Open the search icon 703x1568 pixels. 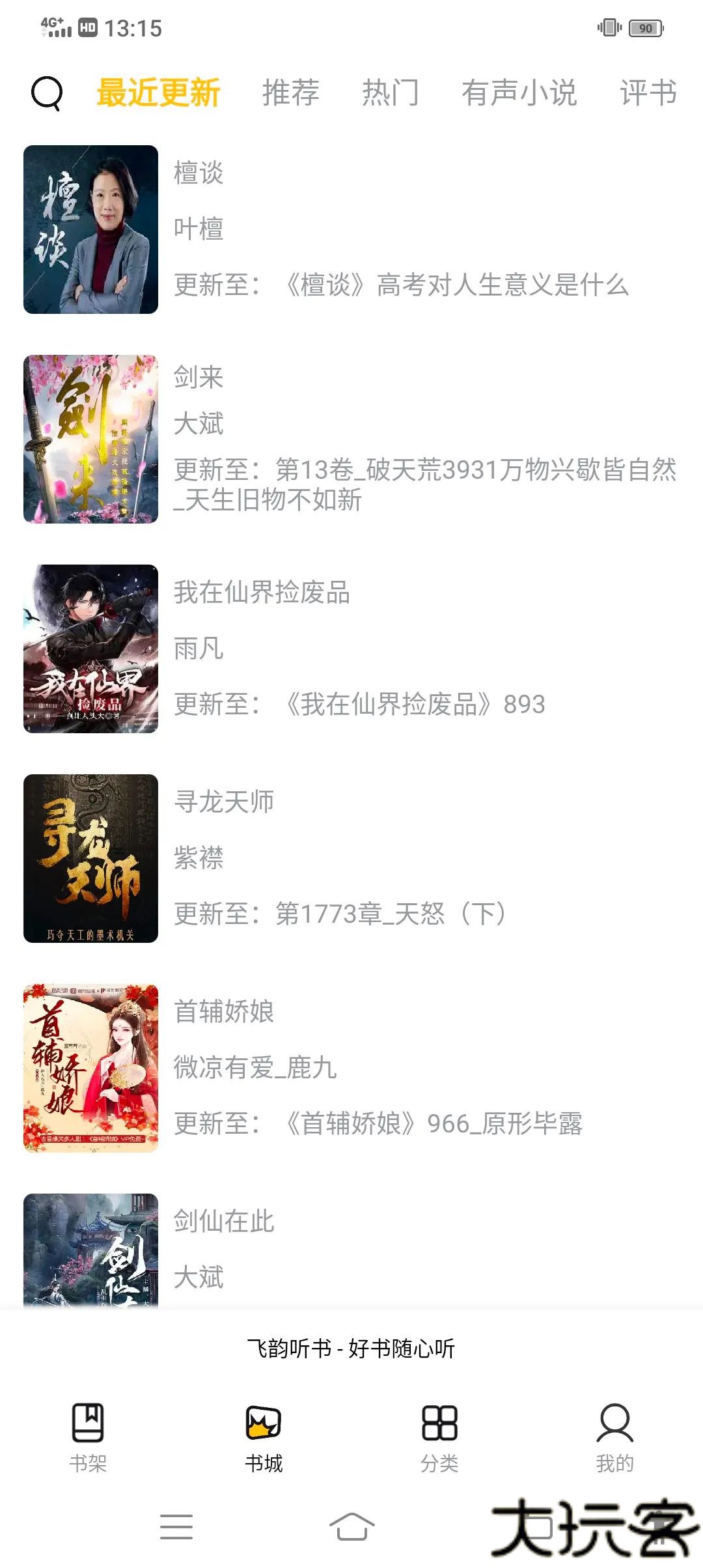pyautogui.click(x=47, y=93)
